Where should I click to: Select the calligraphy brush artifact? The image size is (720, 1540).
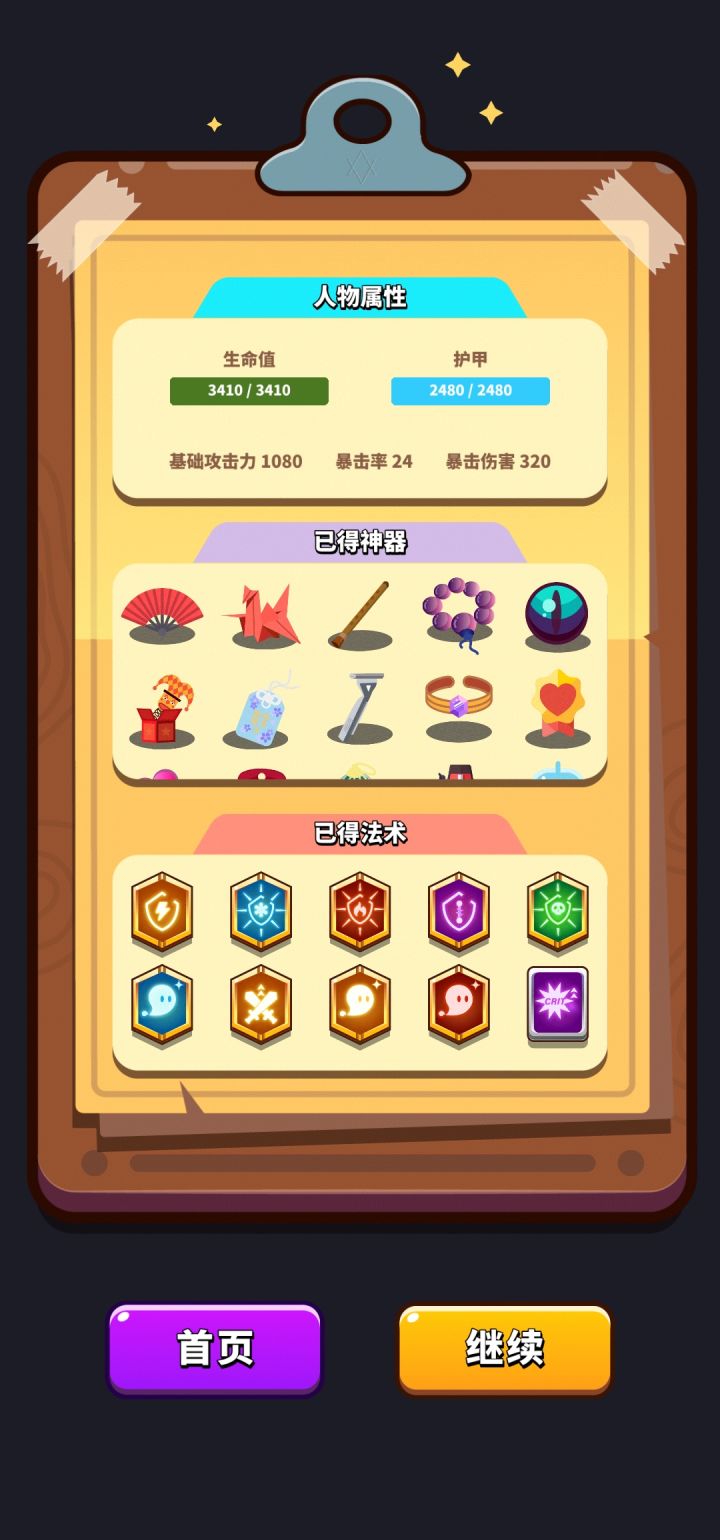coord(359,612)
